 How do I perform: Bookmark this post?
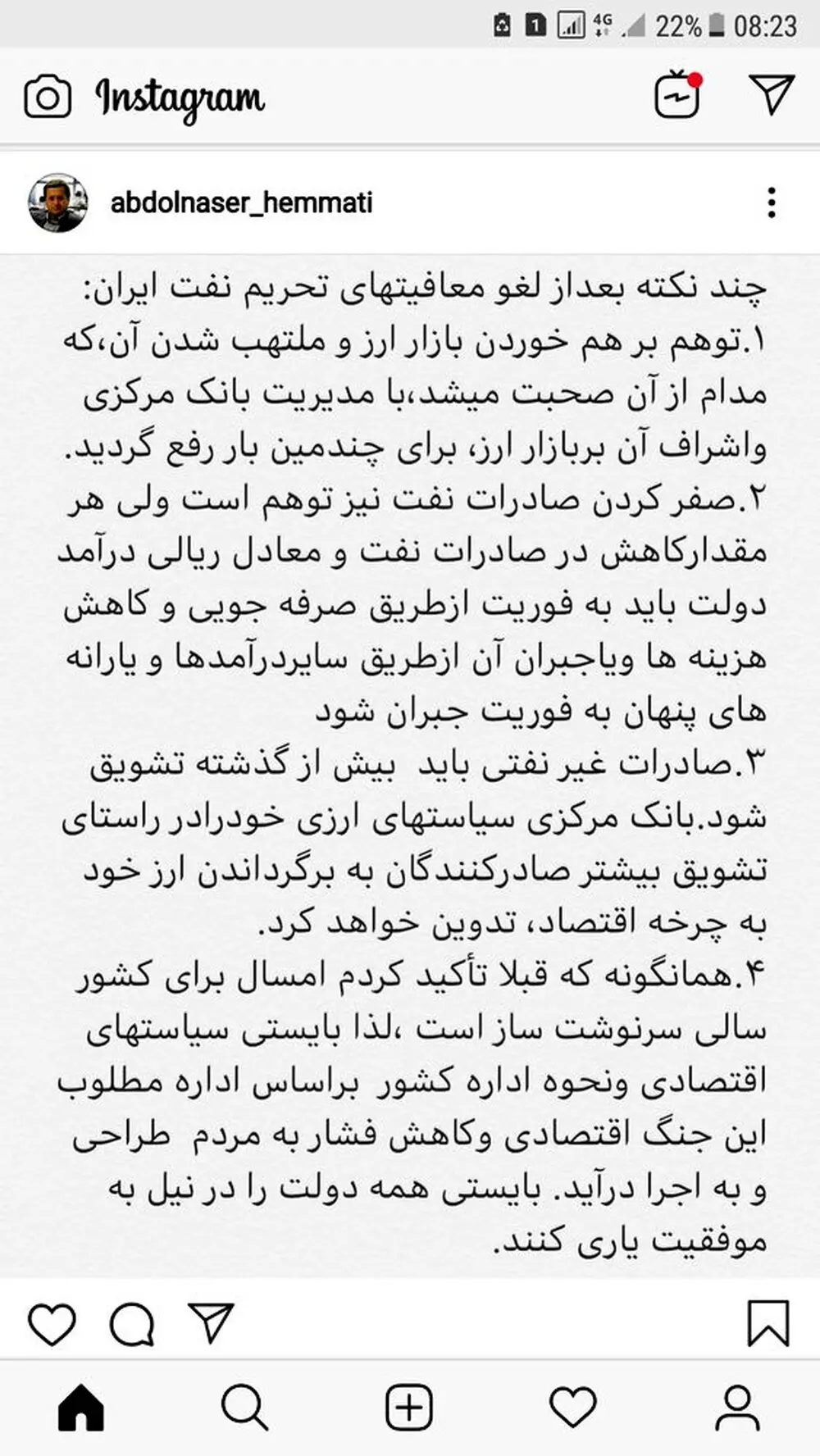coord(768,1323)
